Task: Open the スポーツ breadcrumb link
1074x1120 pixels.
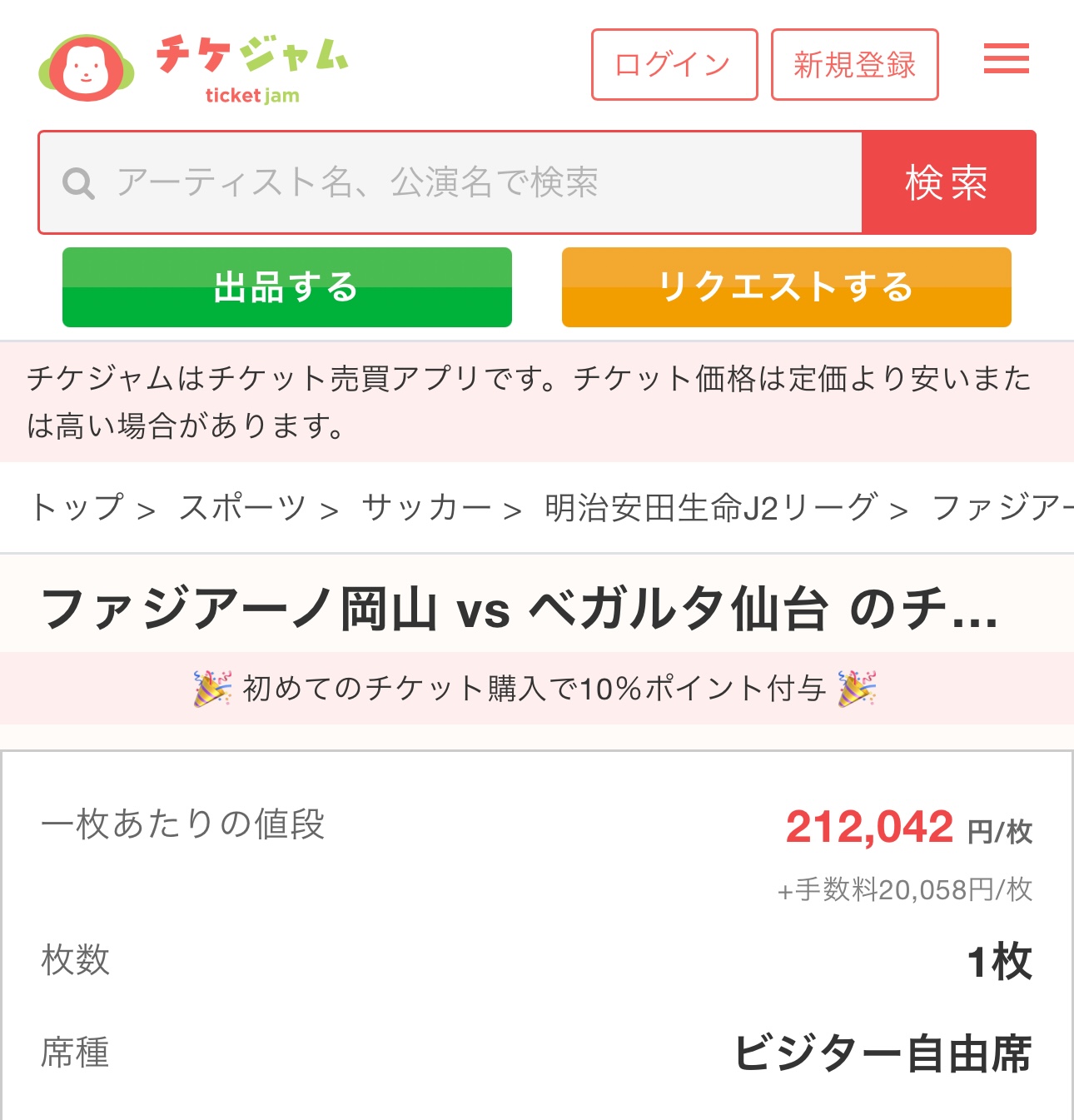Action: (242, 507)
